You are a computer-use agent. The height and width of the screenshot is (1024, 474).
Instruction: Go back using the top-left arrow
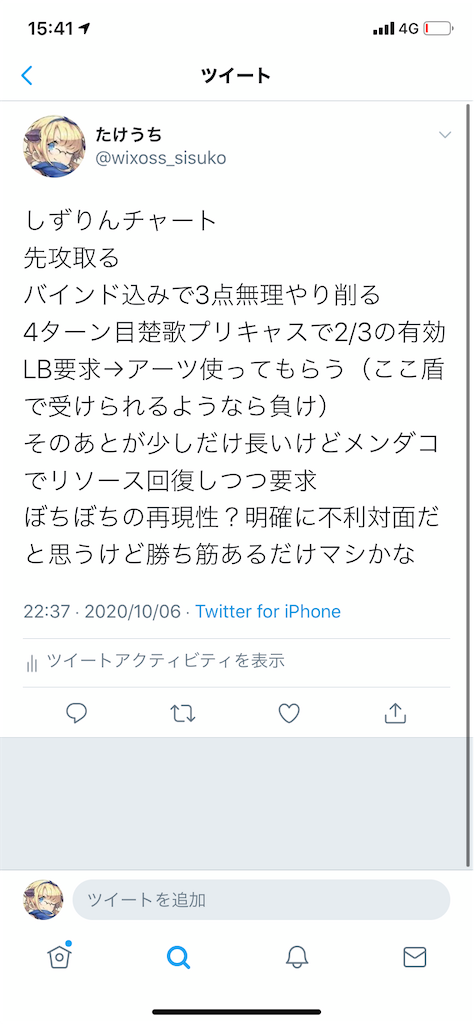pyautogui.click(x=27, y=76)
